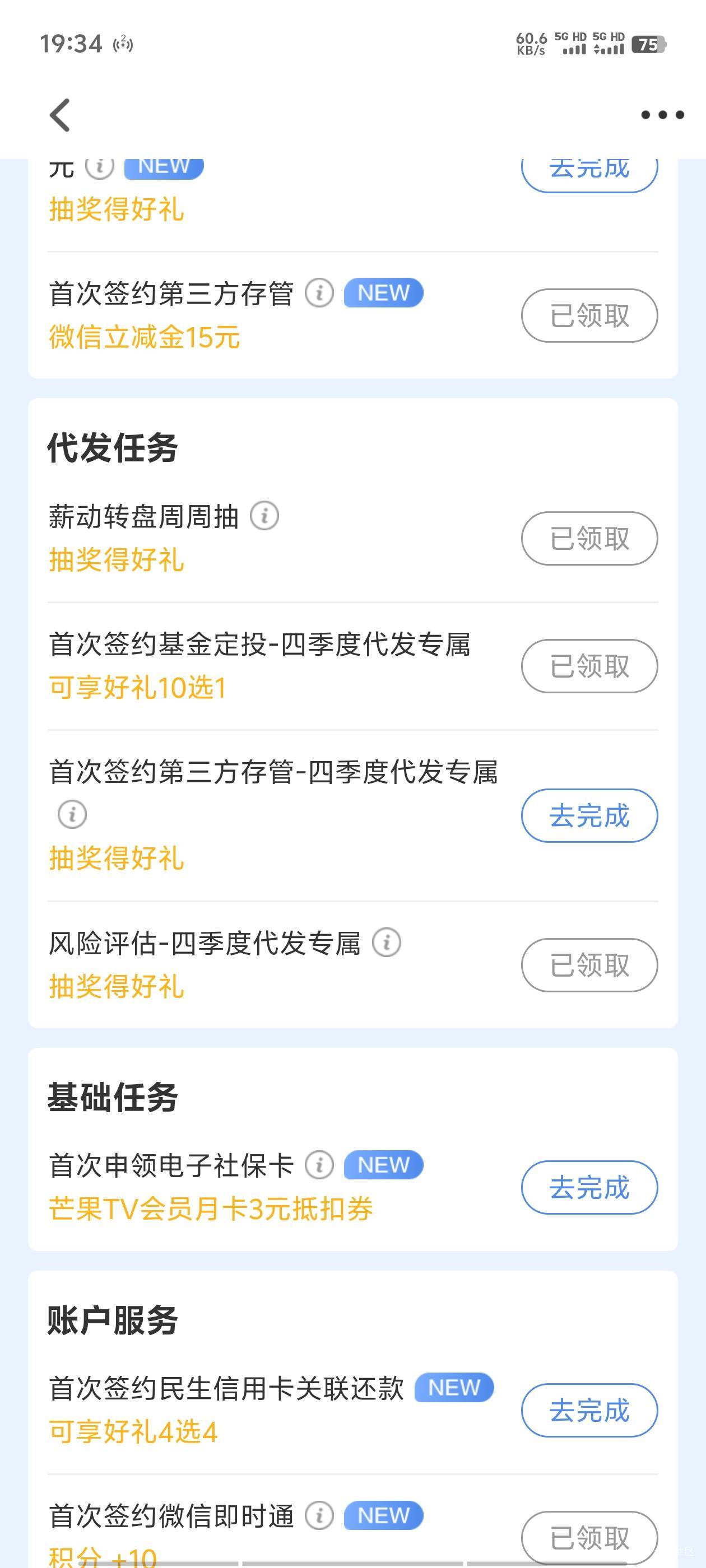Viewport: 706px width, 1568px height.
Task: Tap 去完成 for 首次签约民生信用卡关联还款
Action: tap(589, 1410)
